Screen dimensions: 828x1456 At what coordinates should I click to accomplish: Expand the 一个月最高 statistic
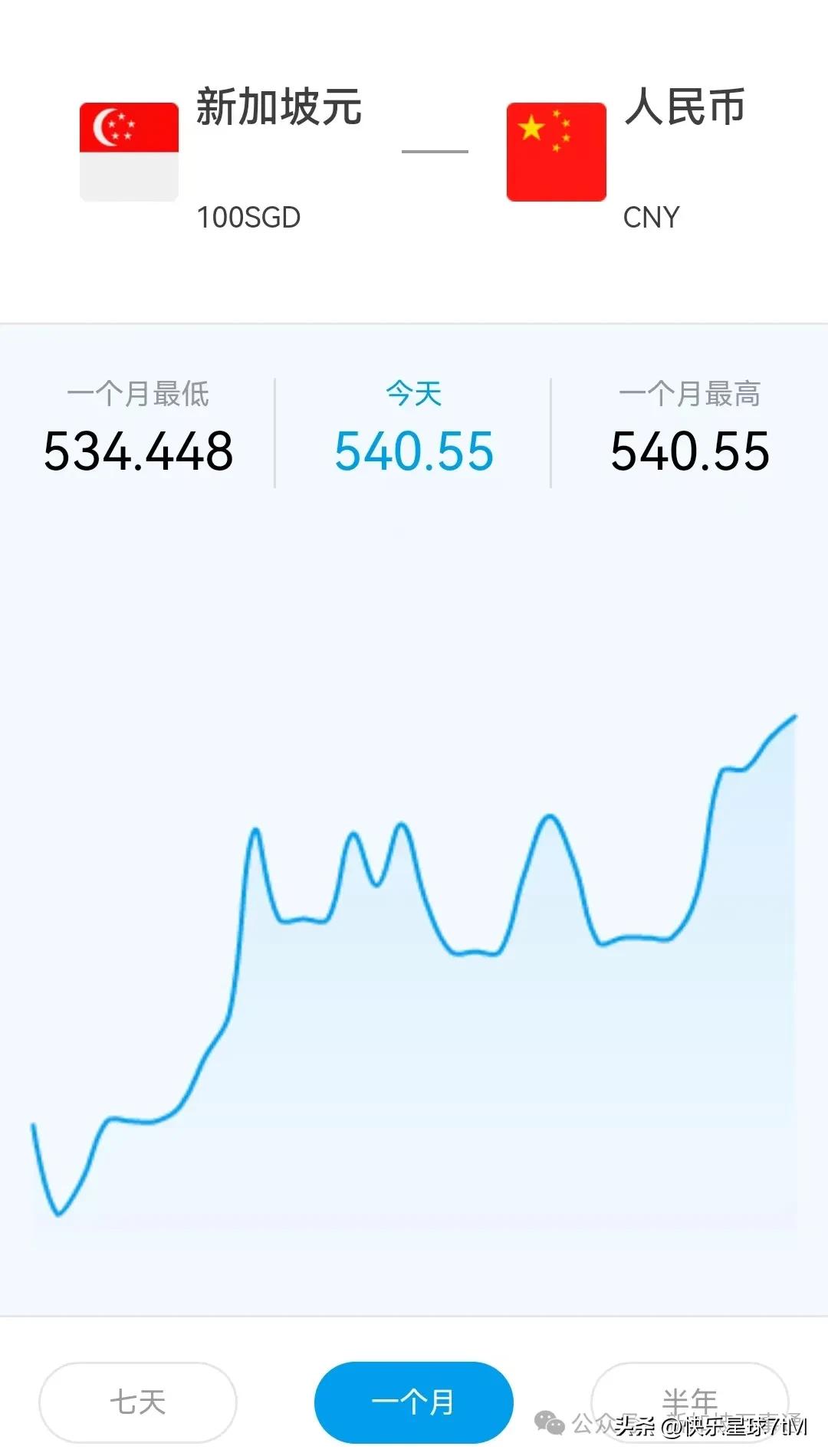688,394
